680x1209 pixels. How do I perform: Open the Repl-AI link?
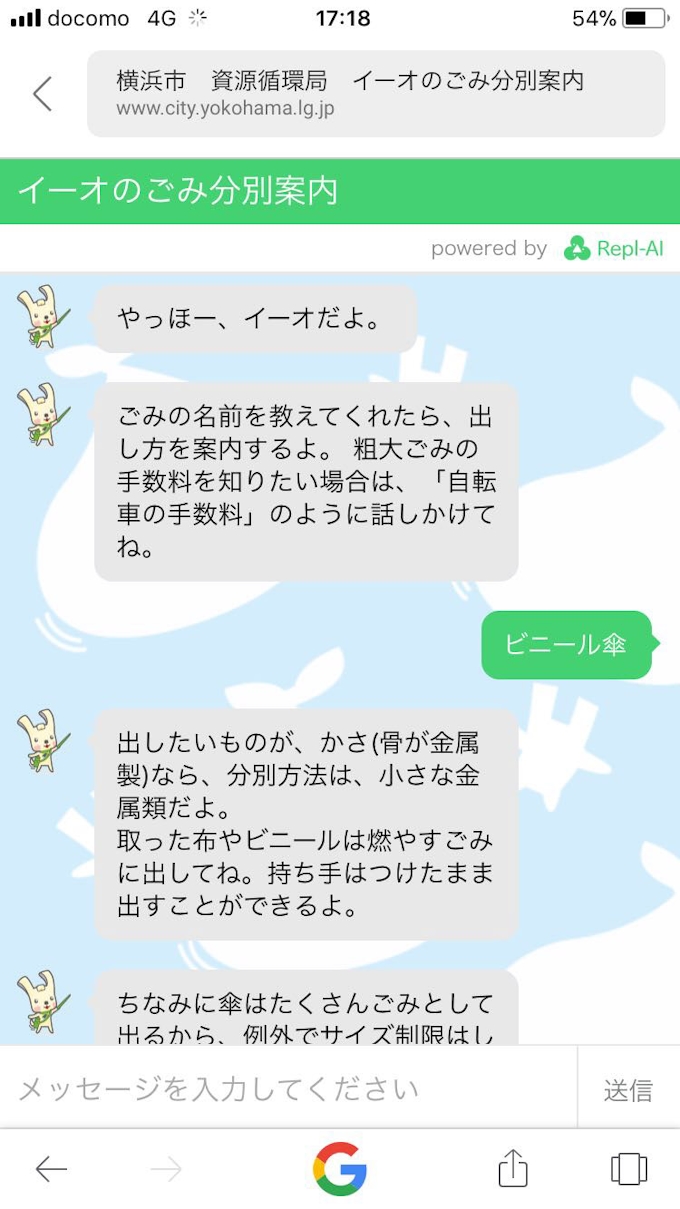(613, 249)
